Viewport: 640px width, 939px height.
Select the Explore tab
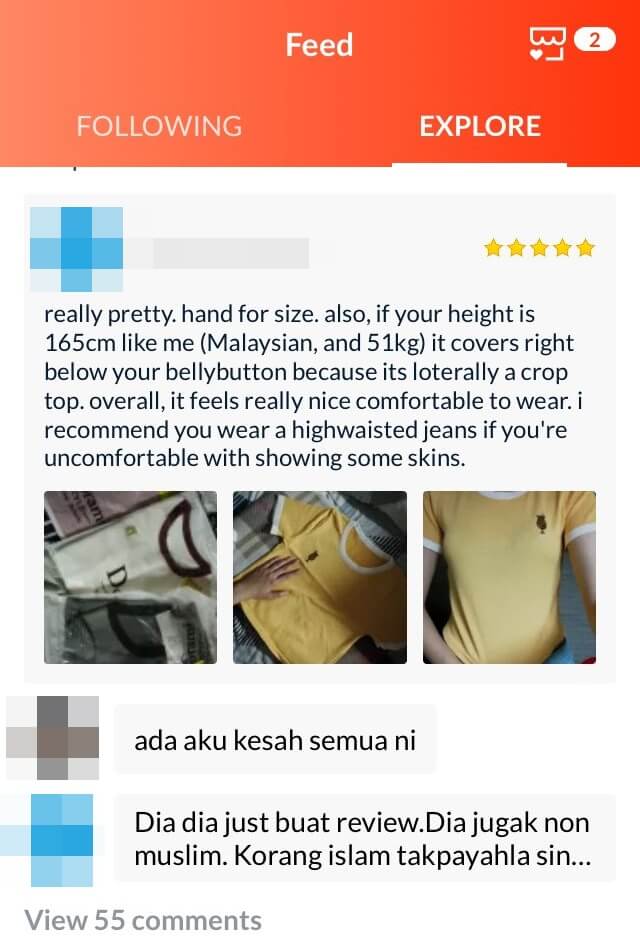(x=480, y=127)
